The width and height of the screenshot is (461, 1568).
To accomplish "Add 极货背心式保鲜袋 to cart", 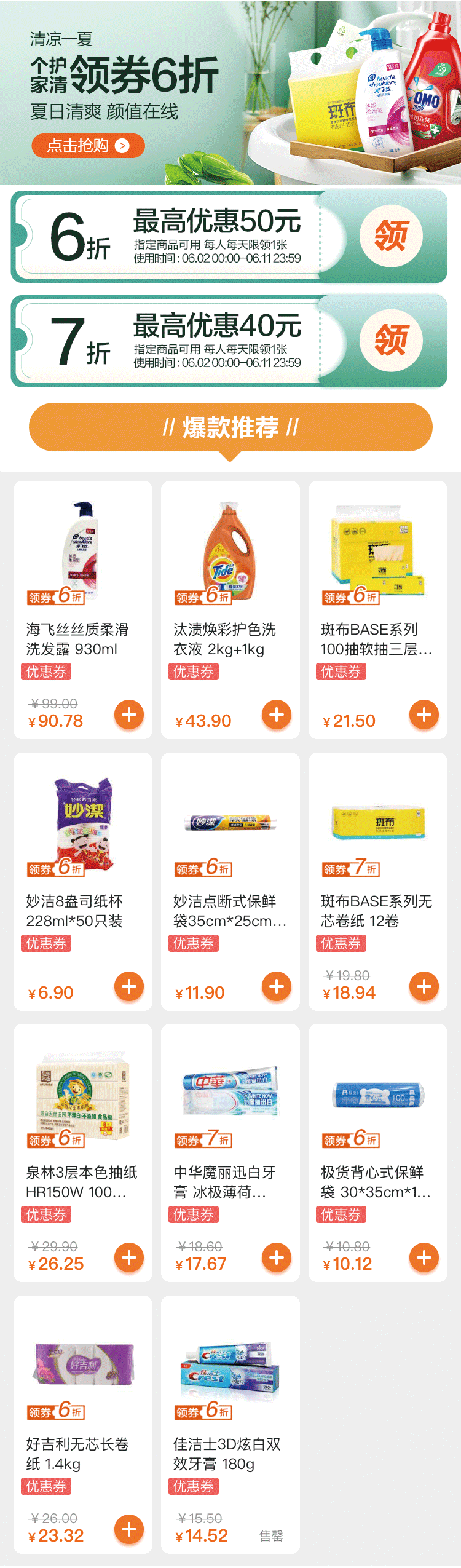I will coord(424,1257).
